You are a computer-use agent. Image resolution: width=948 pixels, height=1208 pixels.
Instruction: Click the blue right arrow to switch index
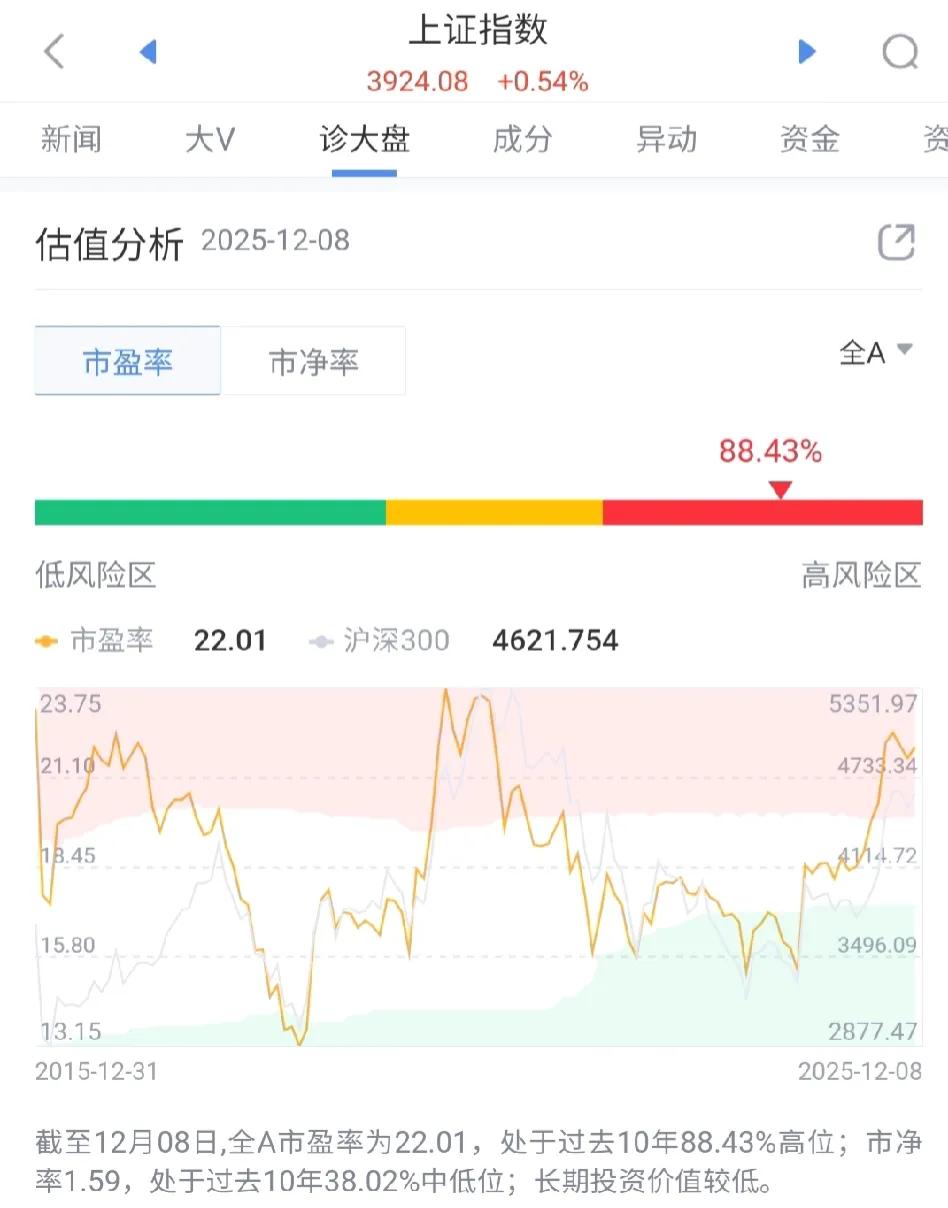pyautogui.click(x=808, y=51)
